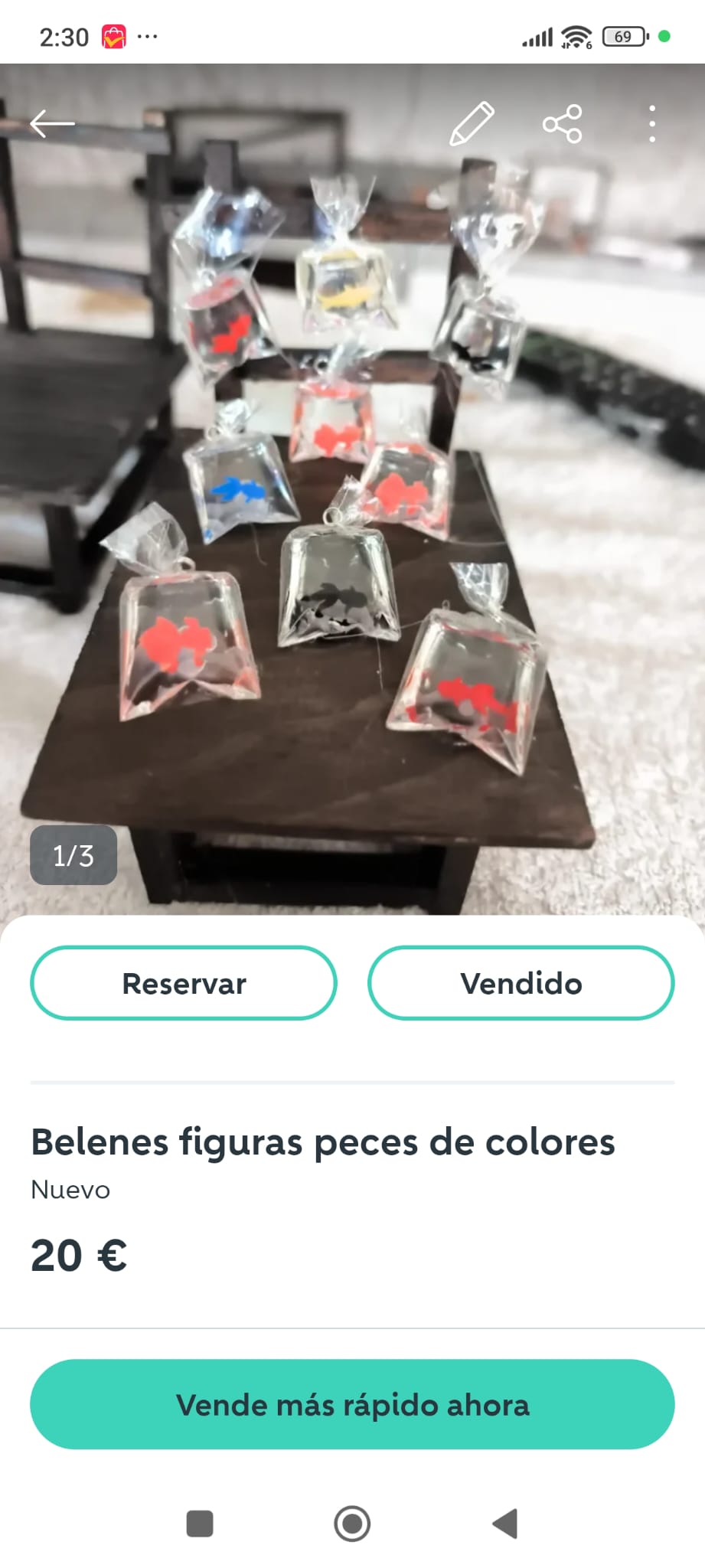Tap Vende más rápido ahora
The width and height of the screenshot is (705, 1568).
point(352,1404)
